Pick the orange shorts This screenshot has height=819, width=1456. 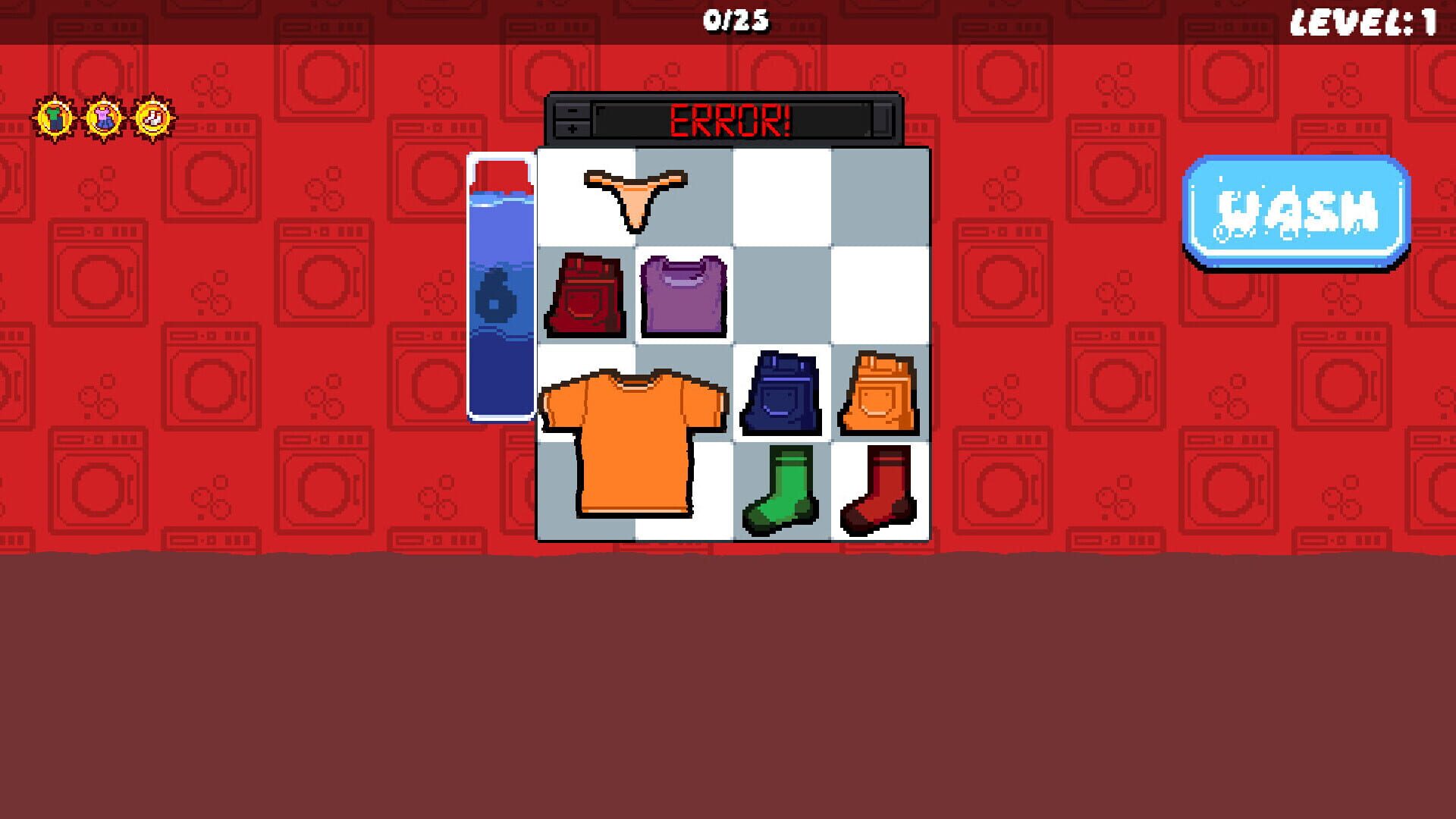coord(880,393)
